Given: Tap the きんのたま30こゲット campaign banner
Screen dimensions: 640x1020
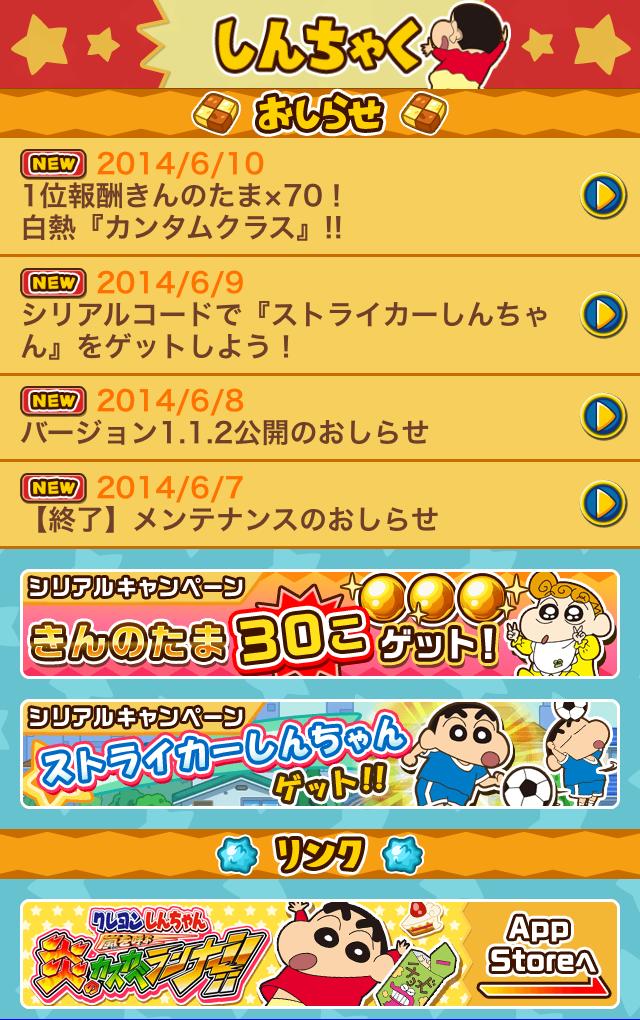Looking at the screenshot, I should pos(320,624).
